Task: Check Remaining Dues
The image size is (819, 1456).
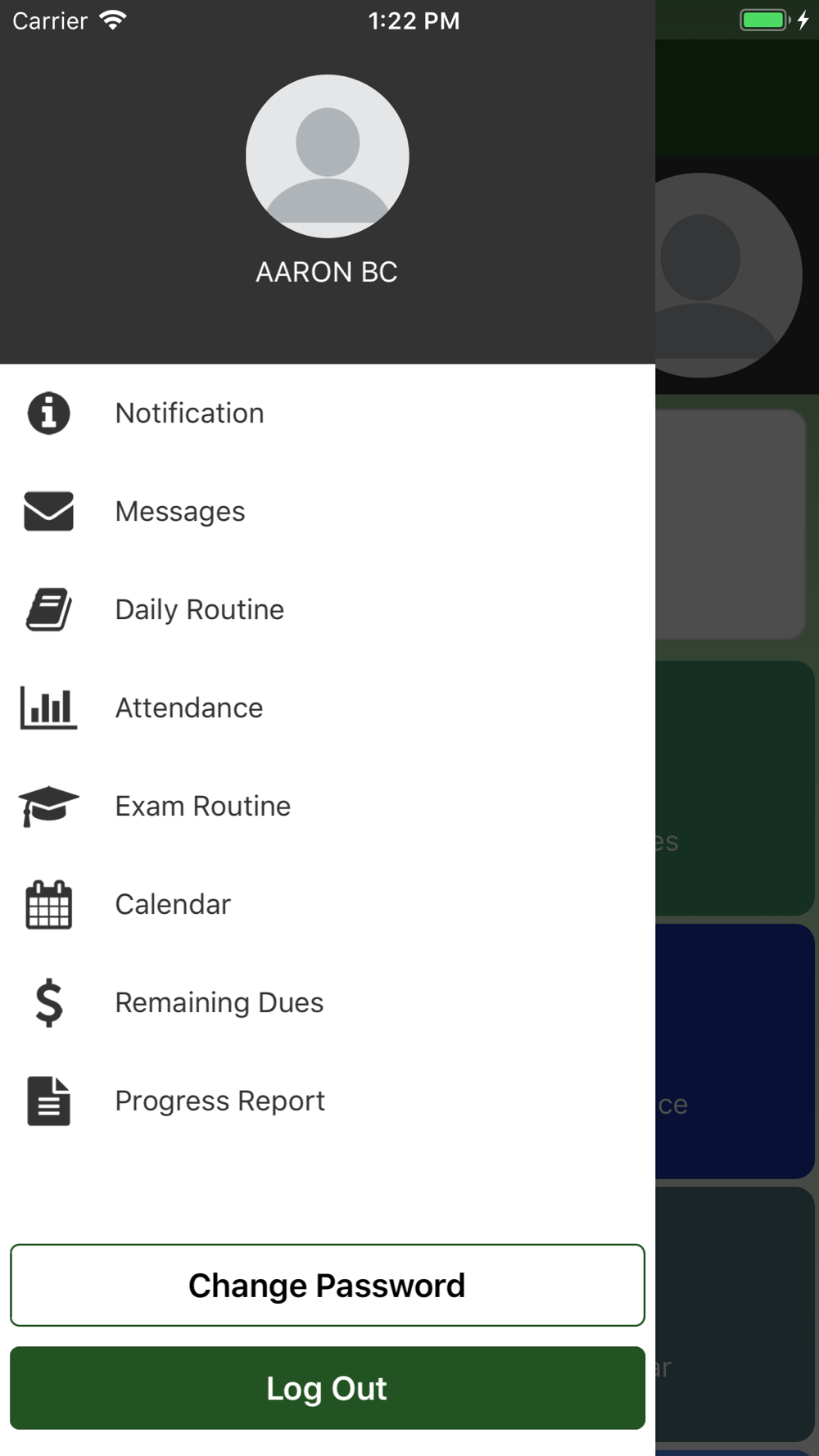Action: (328, 1003)
